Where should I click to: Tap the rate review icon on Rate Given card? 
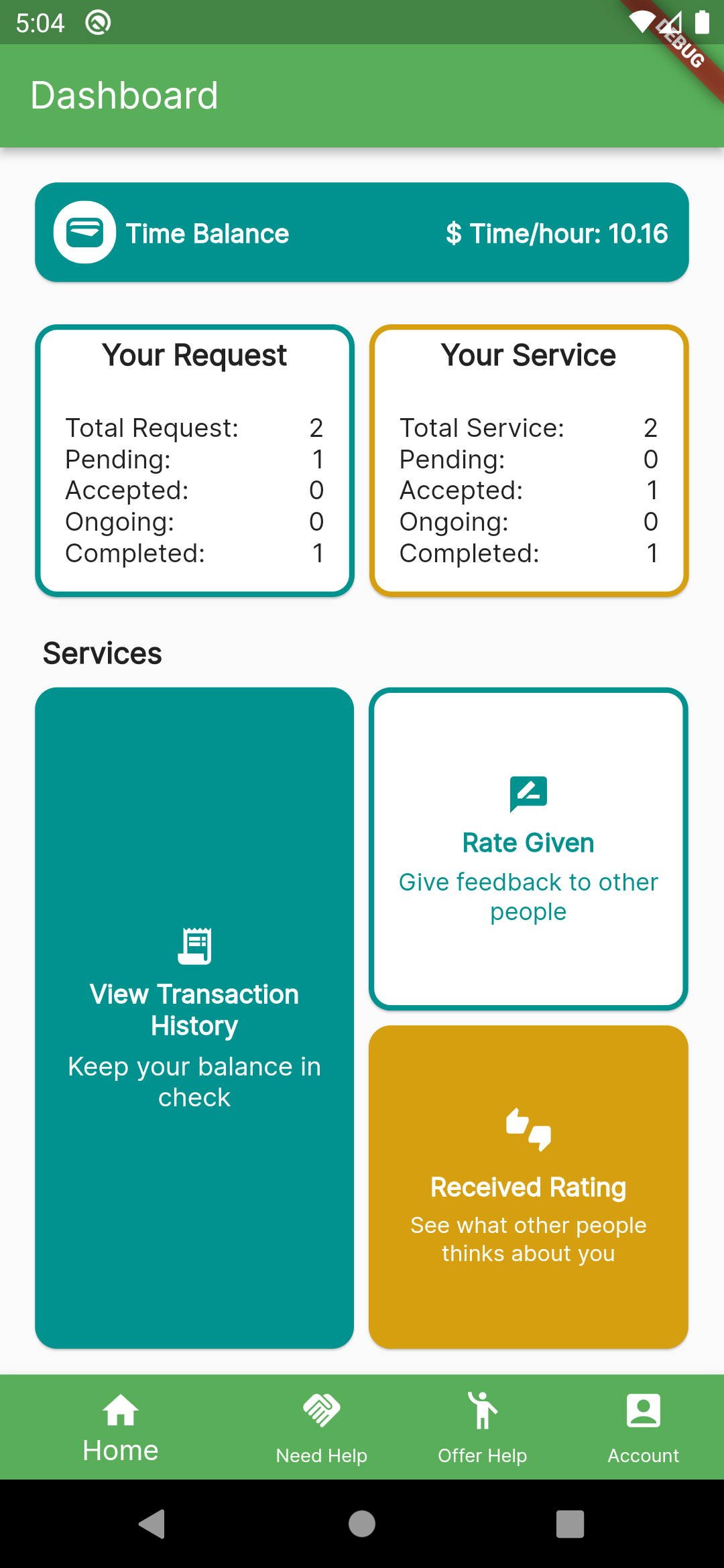tap(529, 794)
